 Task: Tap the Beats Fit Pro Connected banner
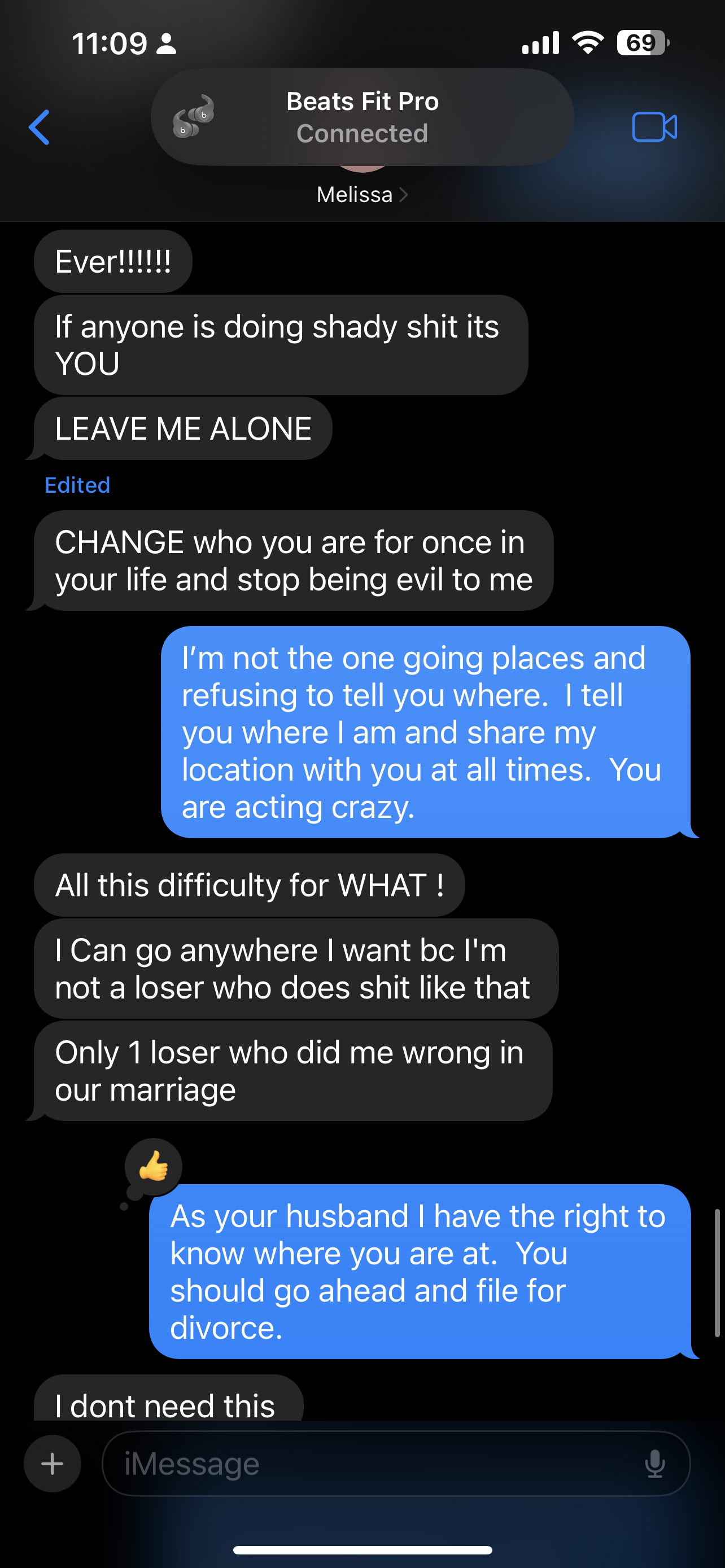(x=361, y=117)
